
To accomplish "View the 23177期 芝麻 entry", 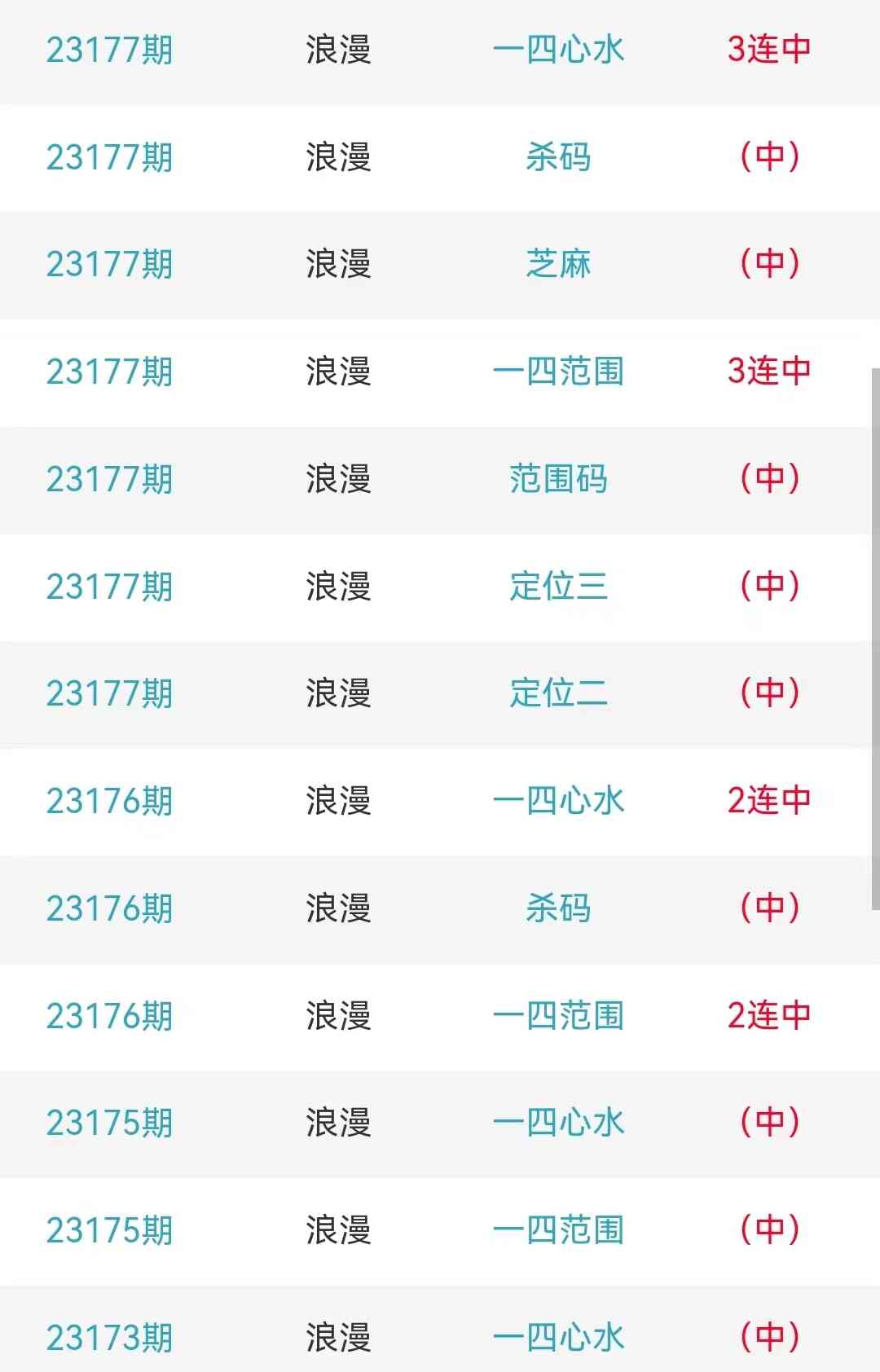I will pyautogui.click(x=558, y=264).
